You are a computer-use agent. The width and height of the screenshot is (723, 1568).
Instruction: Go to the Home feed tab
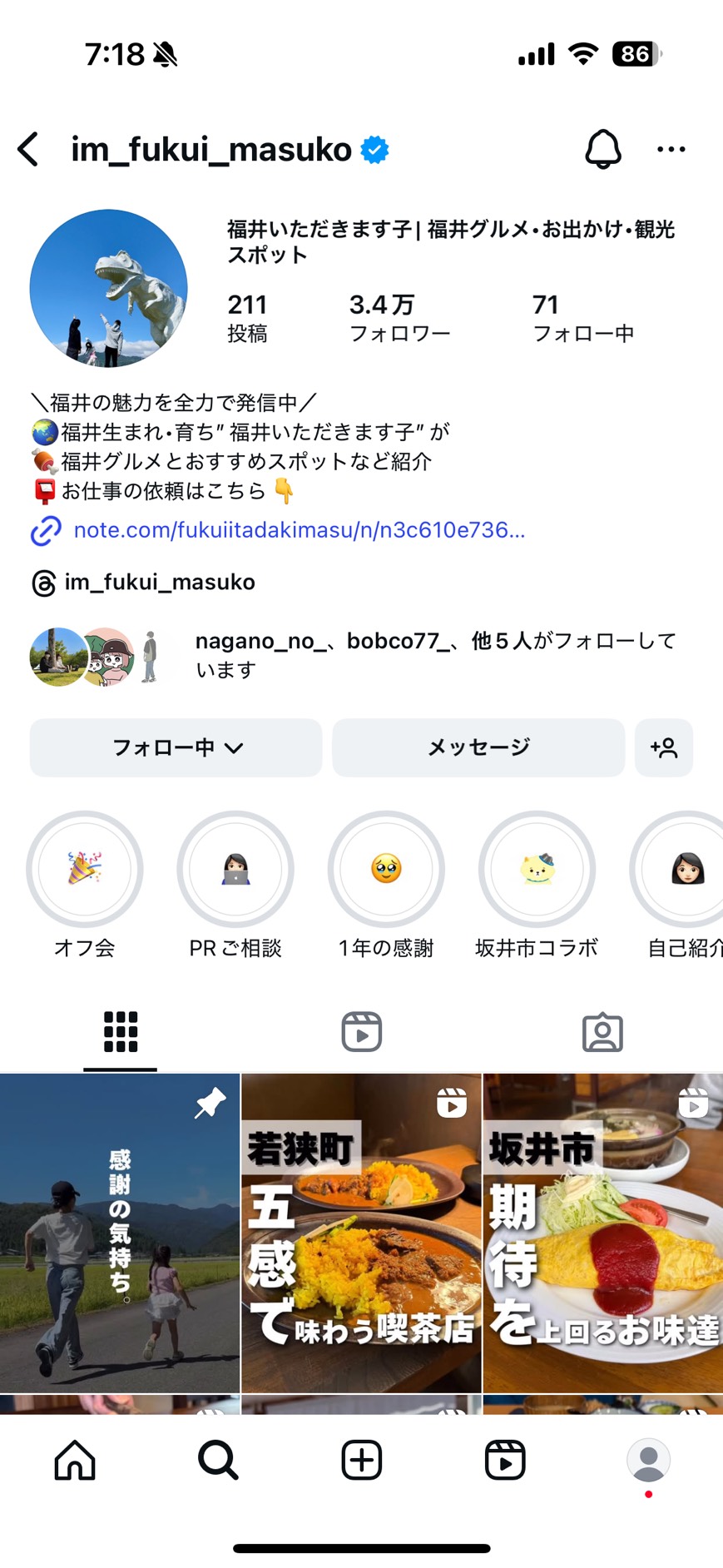pos(75,1460)
